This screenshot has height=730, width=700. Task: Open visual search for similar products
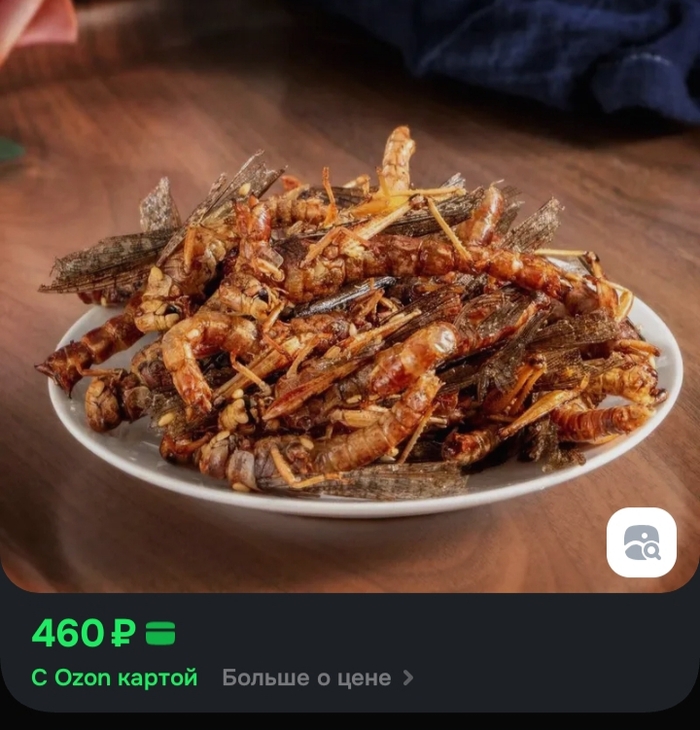click(x=641, y=542)
